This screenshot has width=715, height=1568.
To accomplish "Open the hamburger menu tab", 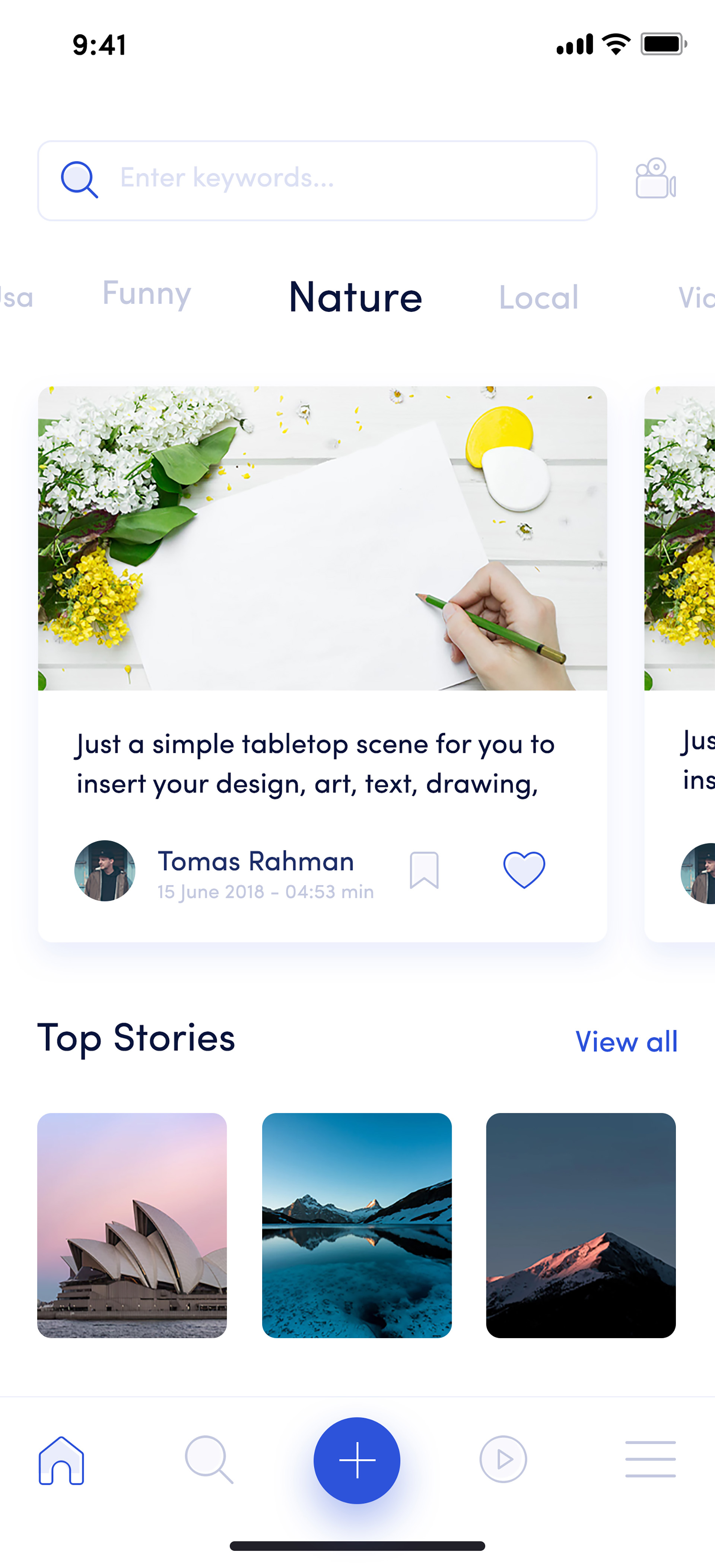I will pos(651,1459).
